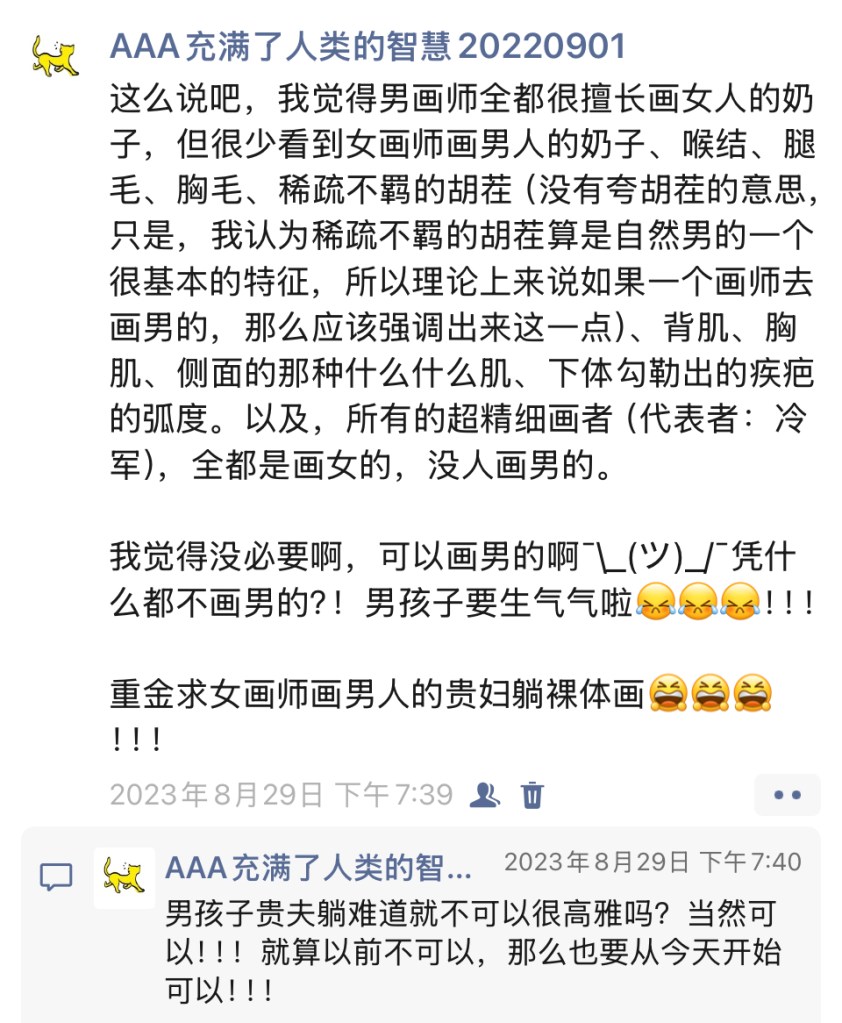Open the commenter's cat avatar
Viewport: 842px width, 1023px height.
click(124, 877)
